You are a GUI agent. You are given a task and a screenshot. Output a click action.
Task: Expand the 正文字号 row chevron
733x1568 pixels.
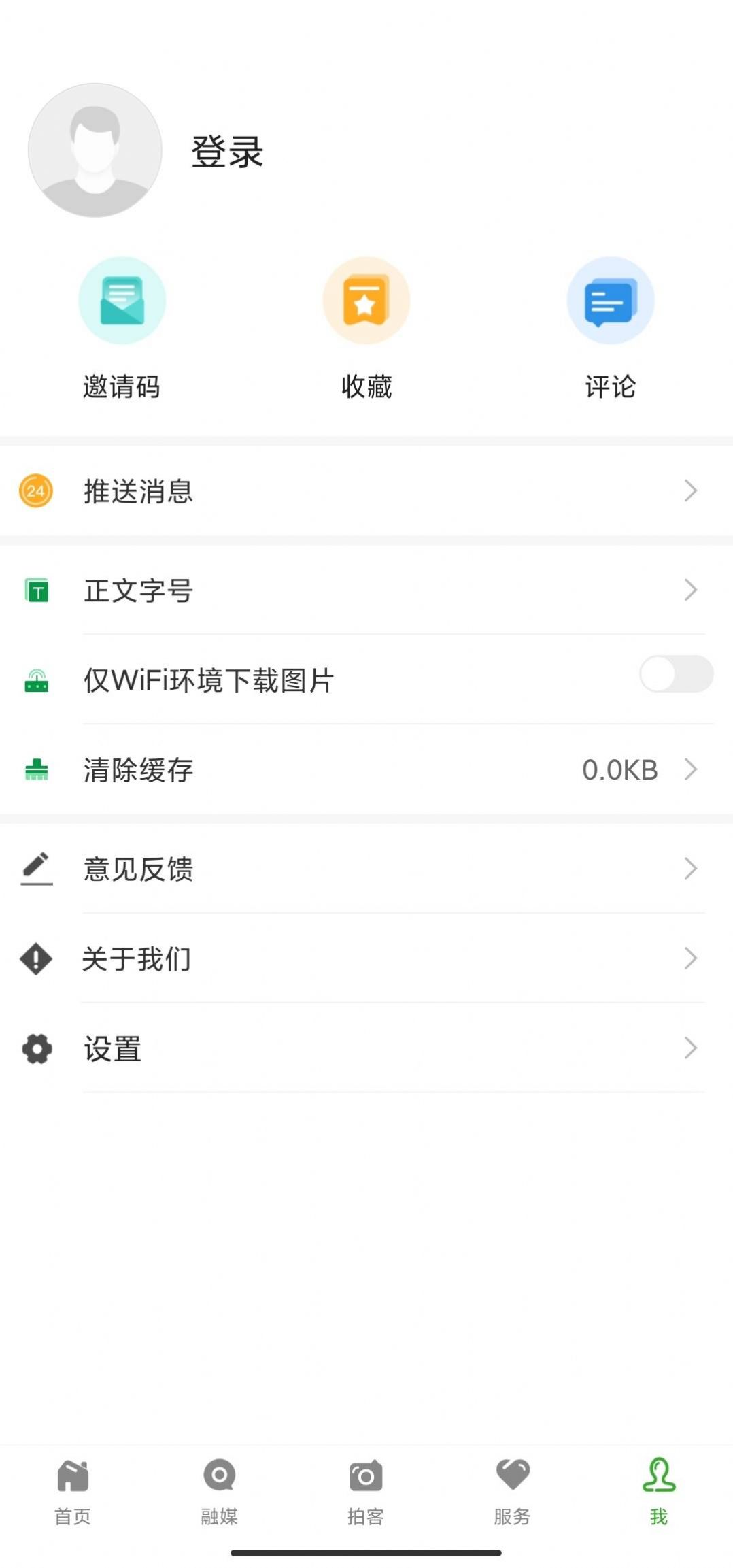[x=690, y=590]
